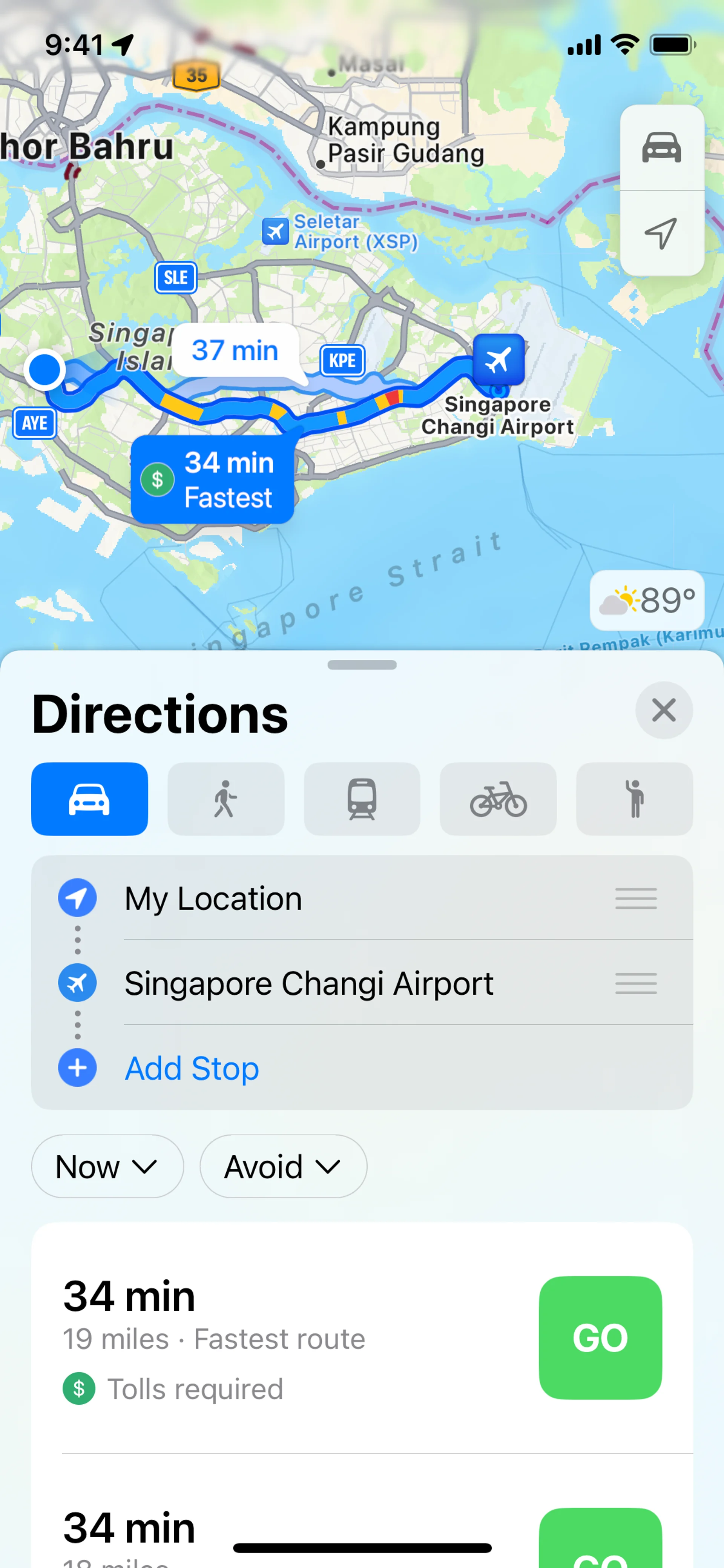Switch to cycling directions

498,799
